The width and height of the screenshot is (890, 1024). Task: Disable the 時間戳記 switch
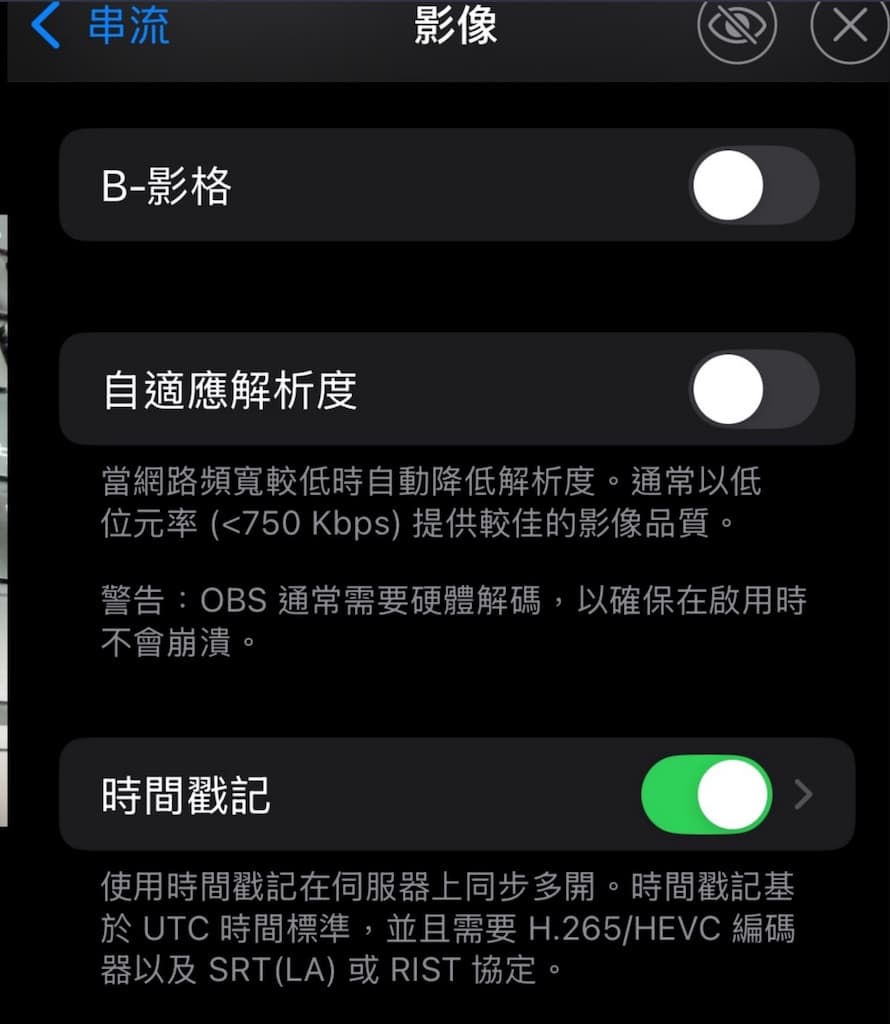click(x=706, y=795)
